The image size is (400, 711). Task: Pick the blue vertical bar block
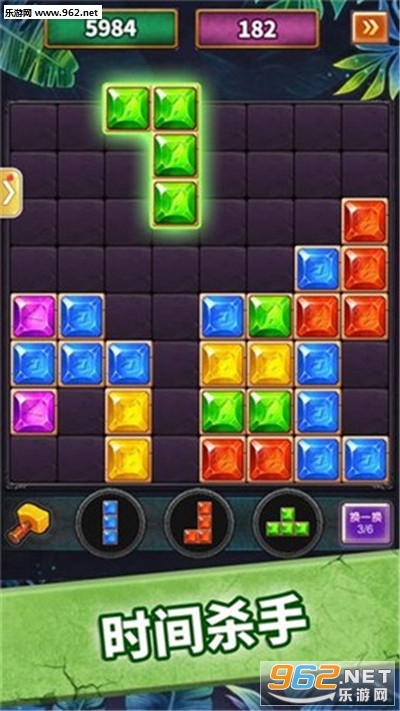click(110, 523)
